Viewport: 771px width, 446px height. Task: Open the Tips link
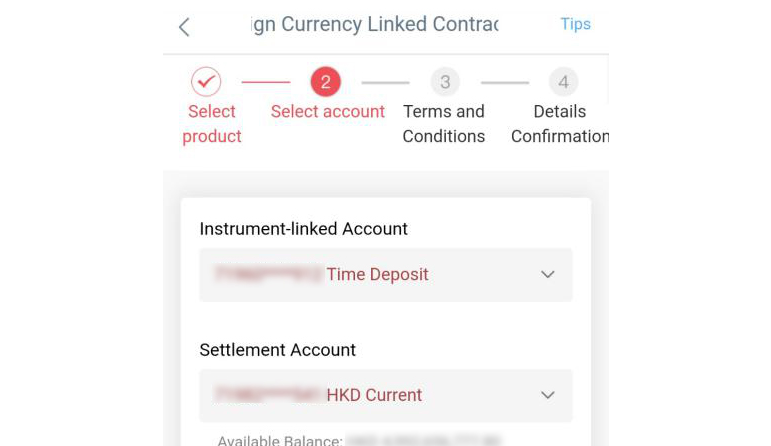click(575, 24)
